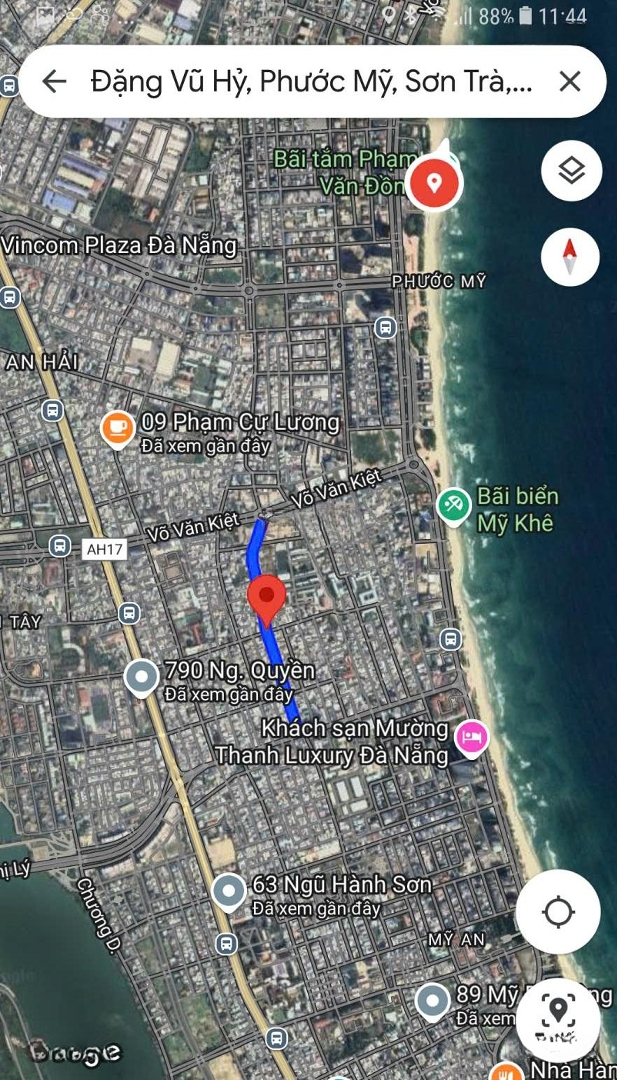The height and width of the screenshot is (1080, 617).
Task: Select the 790 Ng. Quyền recent place
Action: click(141, 678)
